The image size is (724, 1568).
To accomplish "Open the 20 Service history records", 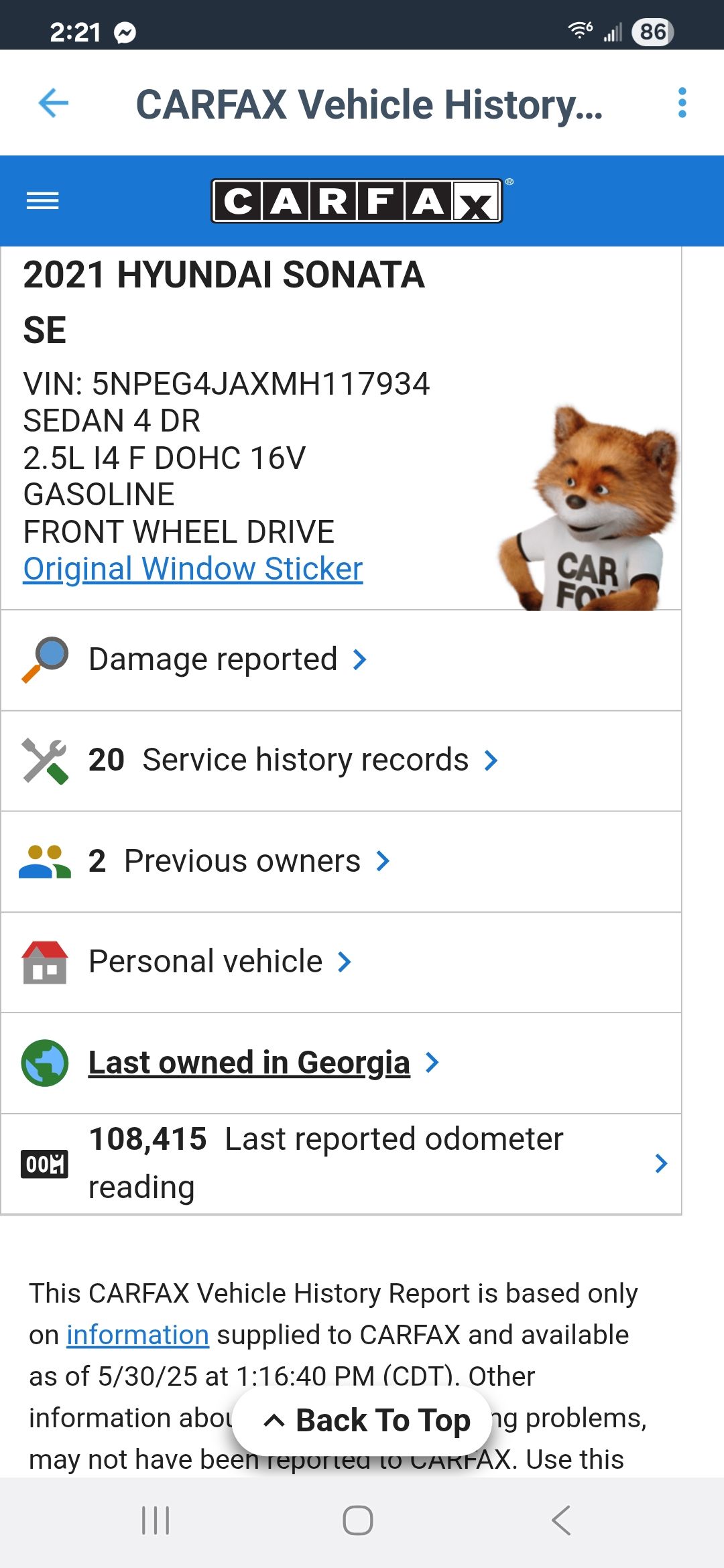I will (341, 761).
